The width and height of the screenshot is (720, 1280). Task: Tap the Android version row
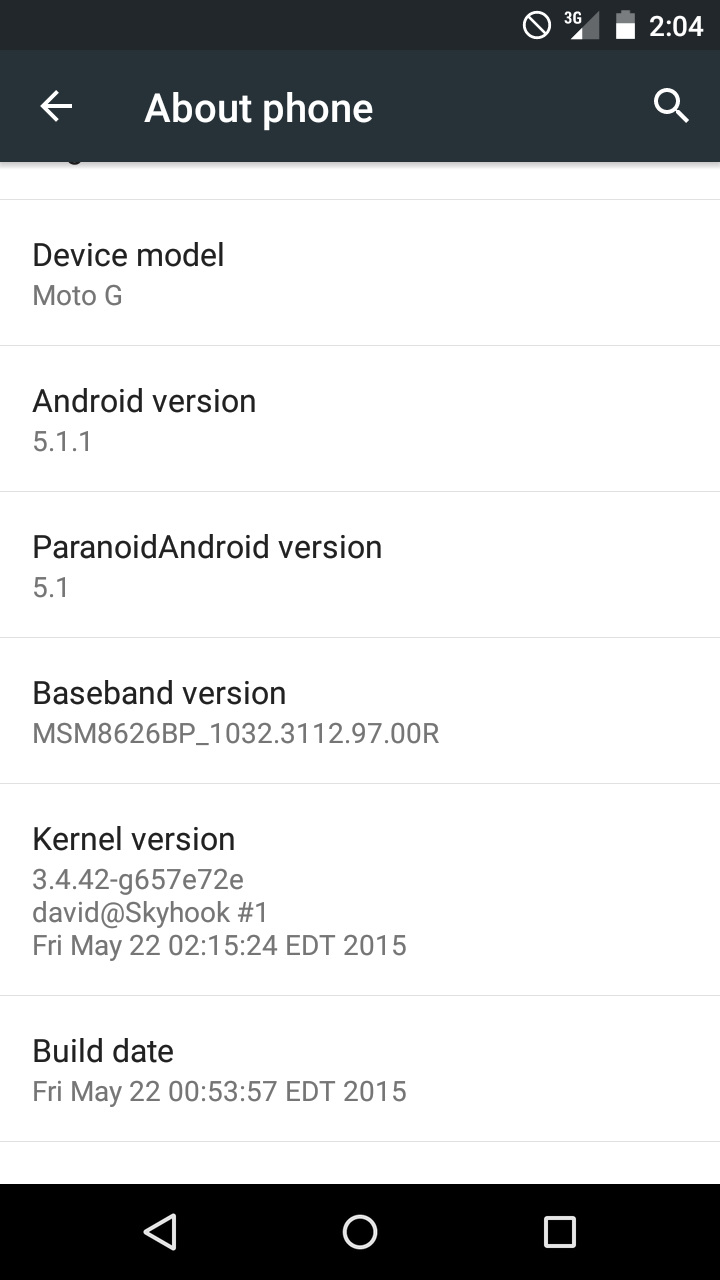click(360, 419)
